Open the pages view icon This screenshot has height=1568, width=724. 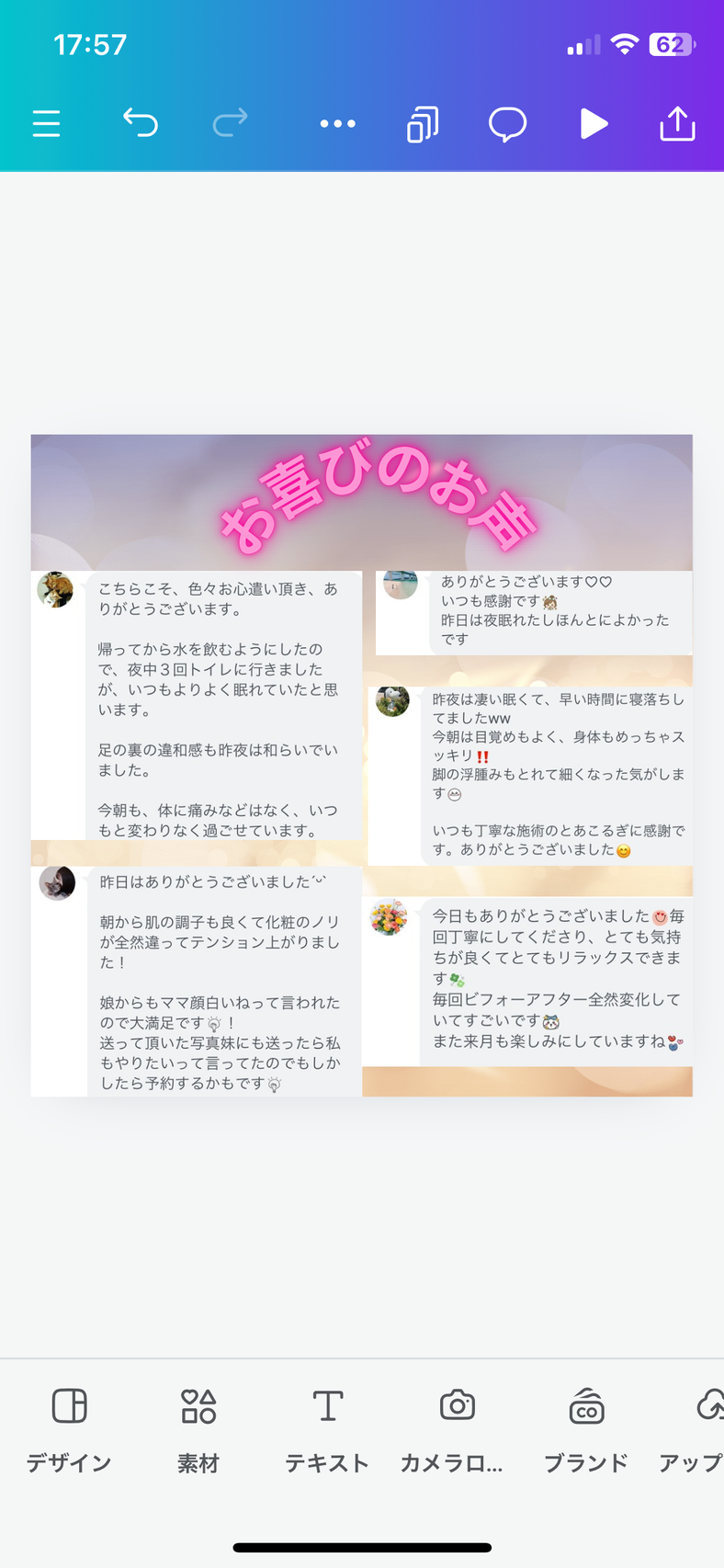coord(423,124)
